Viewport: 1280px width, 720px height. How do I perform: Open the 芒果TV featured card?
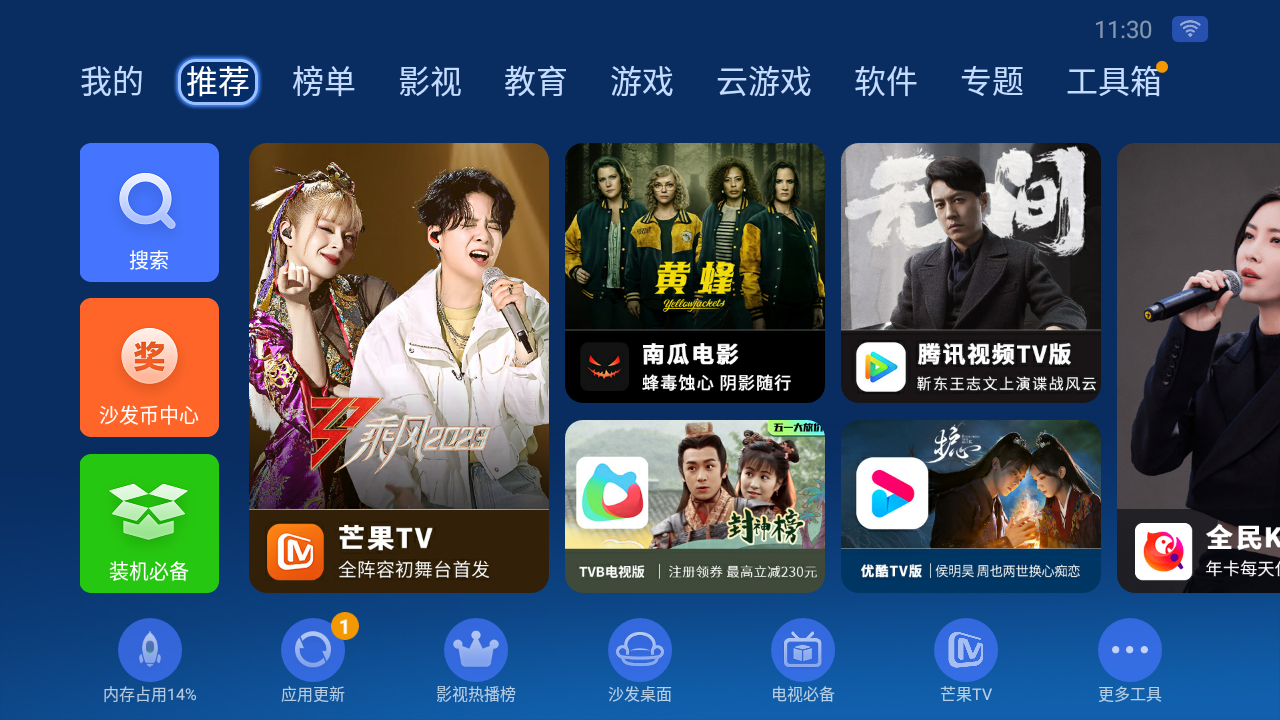(x=399, y=368)
